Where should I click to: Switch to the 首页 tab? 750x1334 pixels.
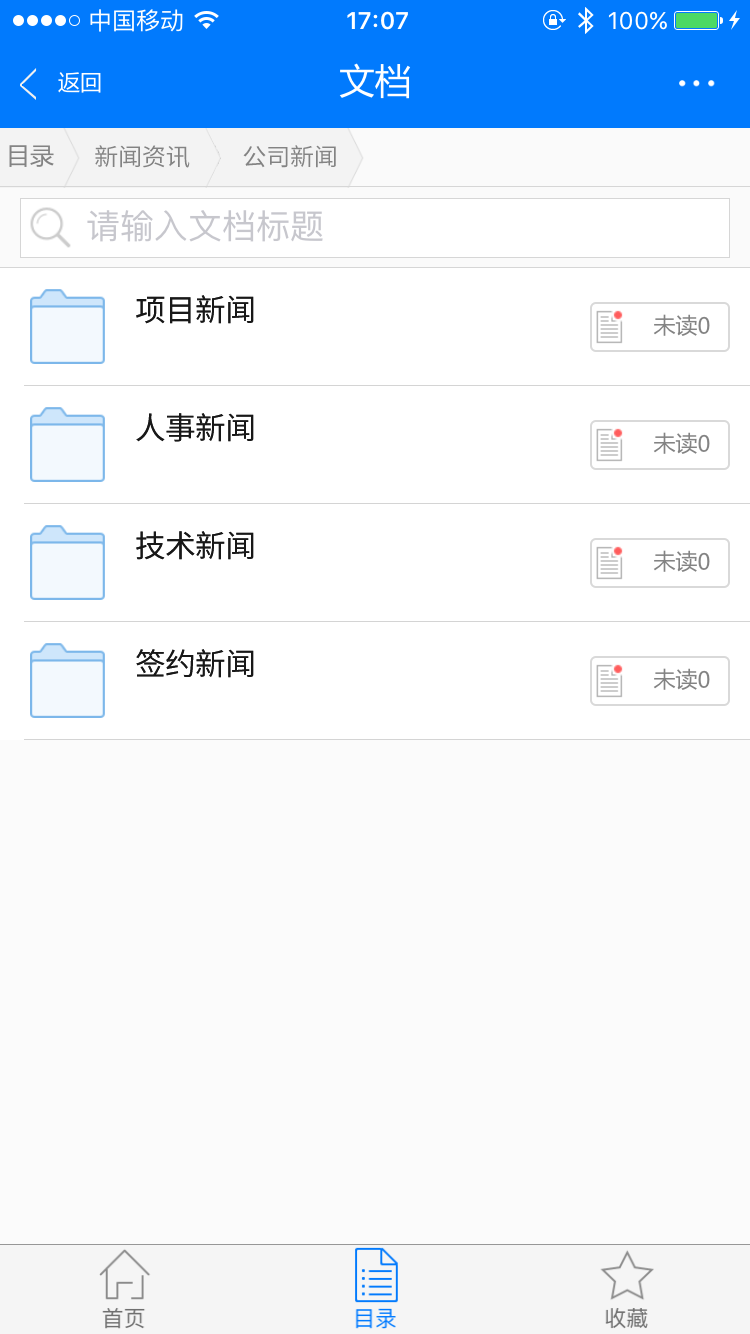point(124,1290)
